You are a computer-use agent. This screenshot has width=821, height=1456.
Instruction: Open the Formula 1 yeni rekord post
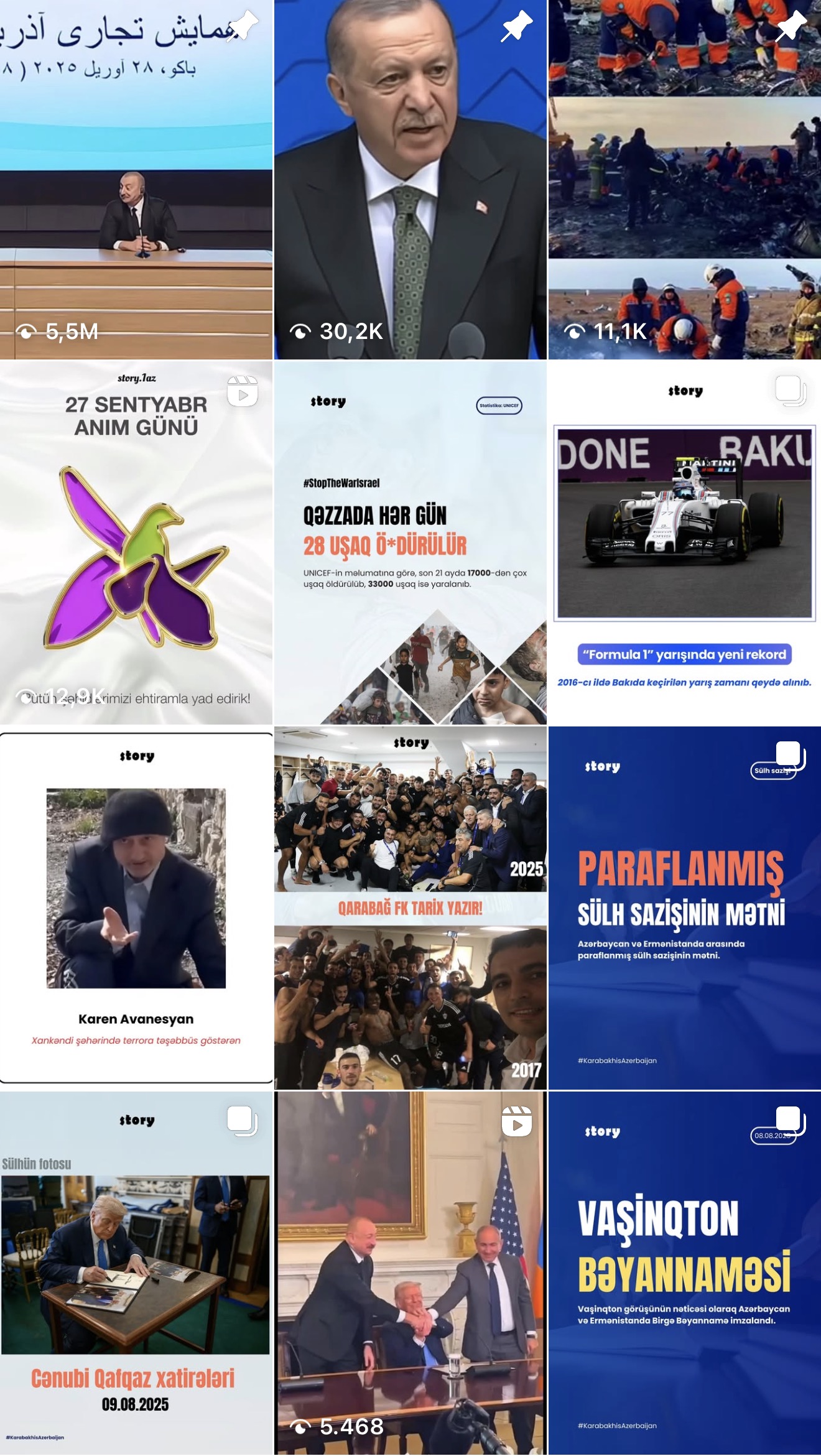pos(684,543)
